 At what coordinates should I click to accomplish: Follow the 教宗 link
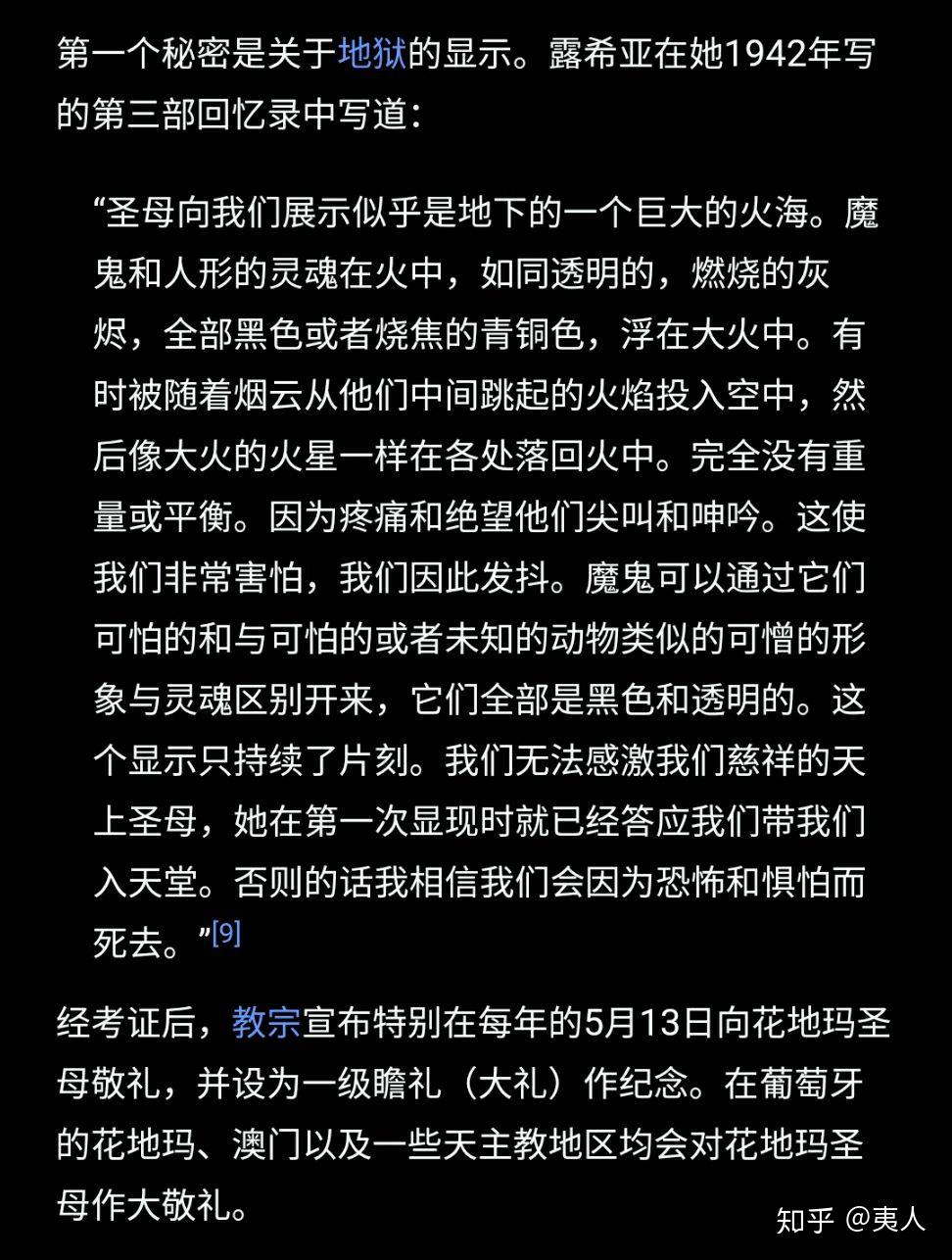pyautogui.click(x=266, y=1024)
